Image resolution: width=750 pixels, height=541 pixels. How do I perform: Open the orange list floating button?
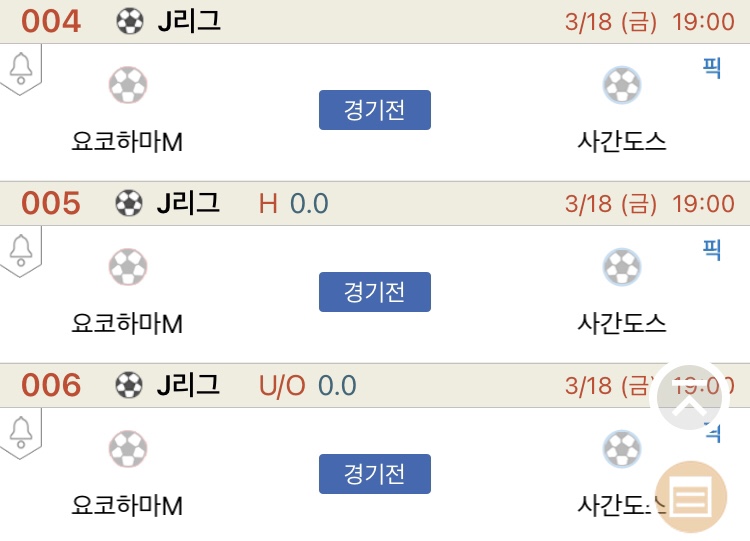tap(691, 496)
